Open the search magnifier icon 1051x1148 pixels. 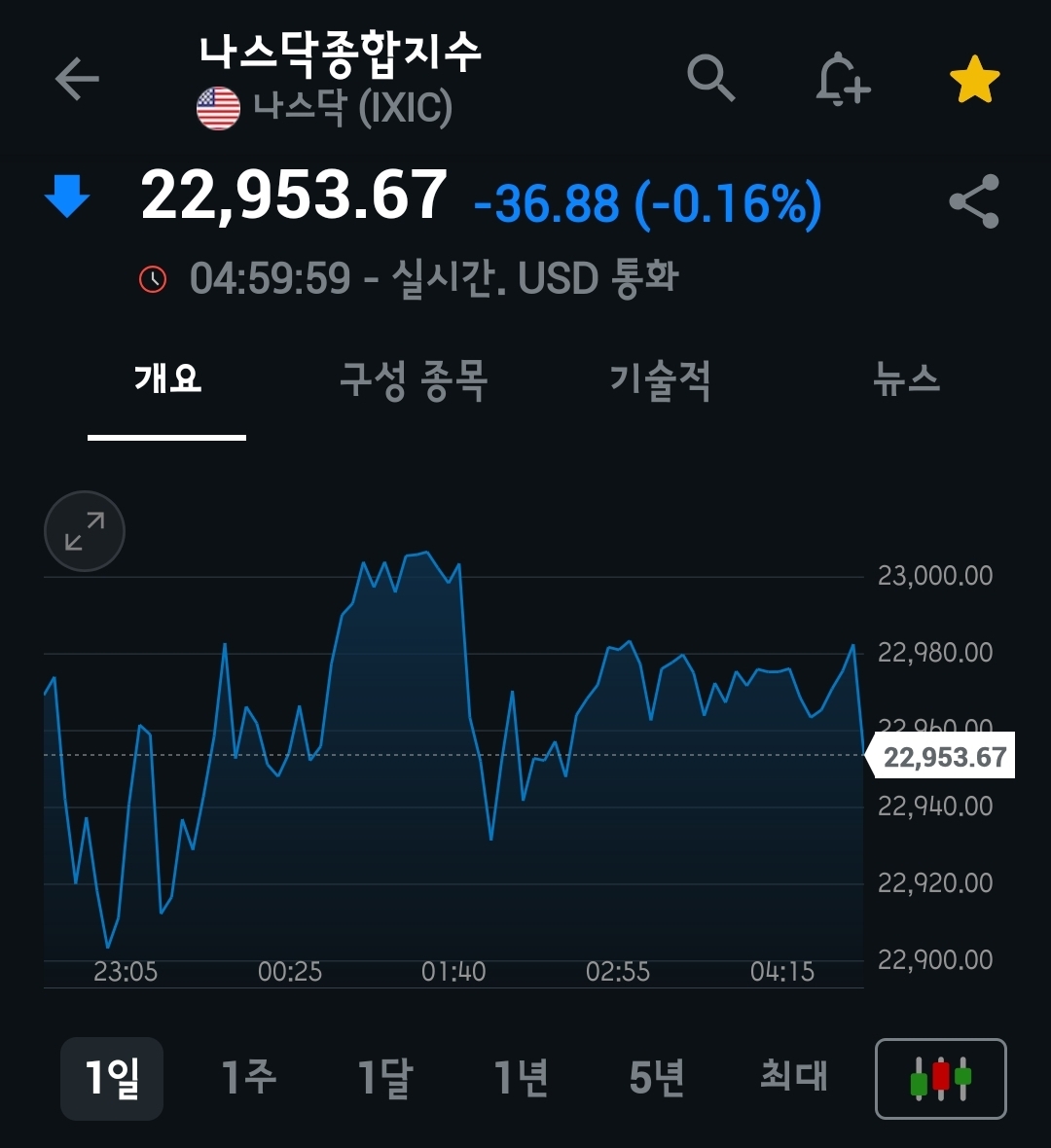(x=710, y=78)
